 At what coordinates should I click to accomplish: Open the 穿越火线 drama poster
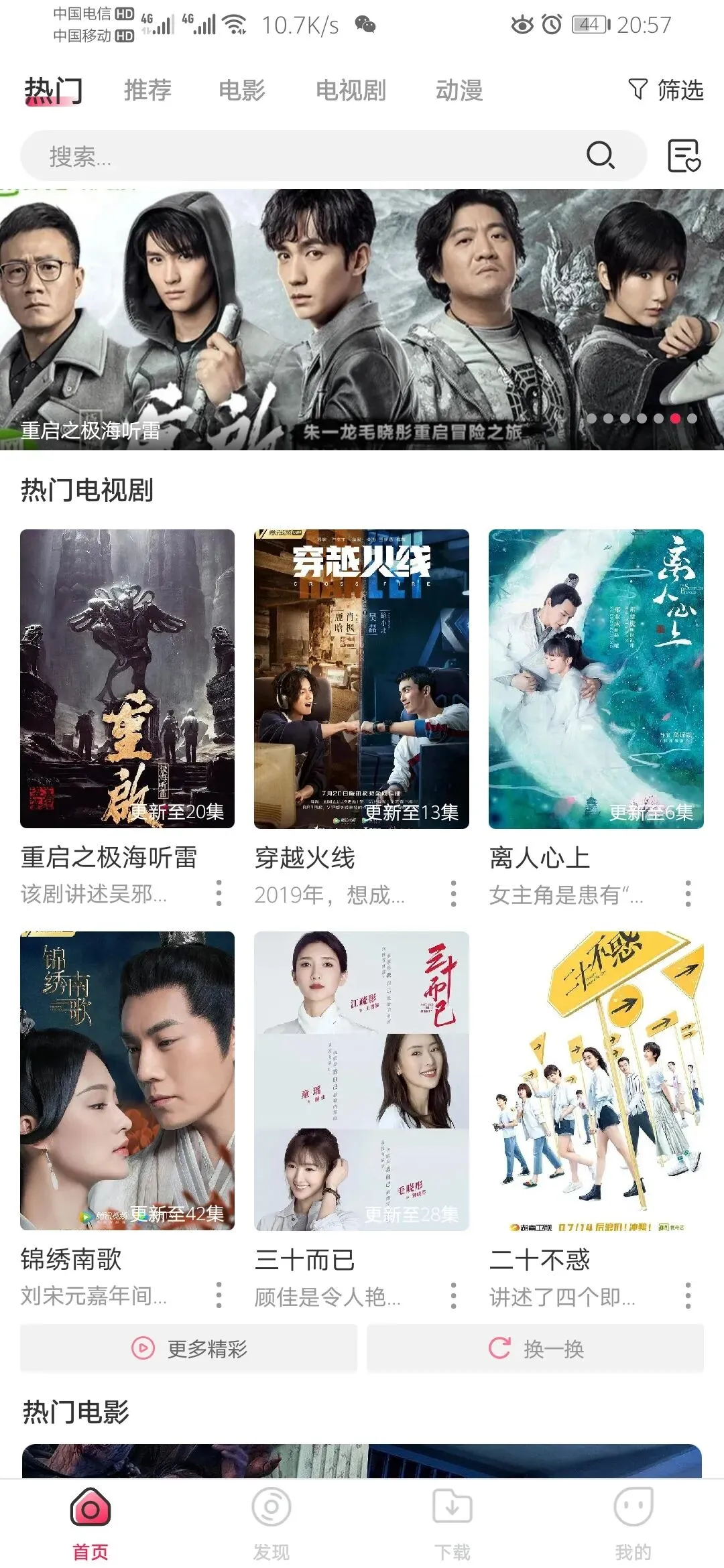pos(361,678)
